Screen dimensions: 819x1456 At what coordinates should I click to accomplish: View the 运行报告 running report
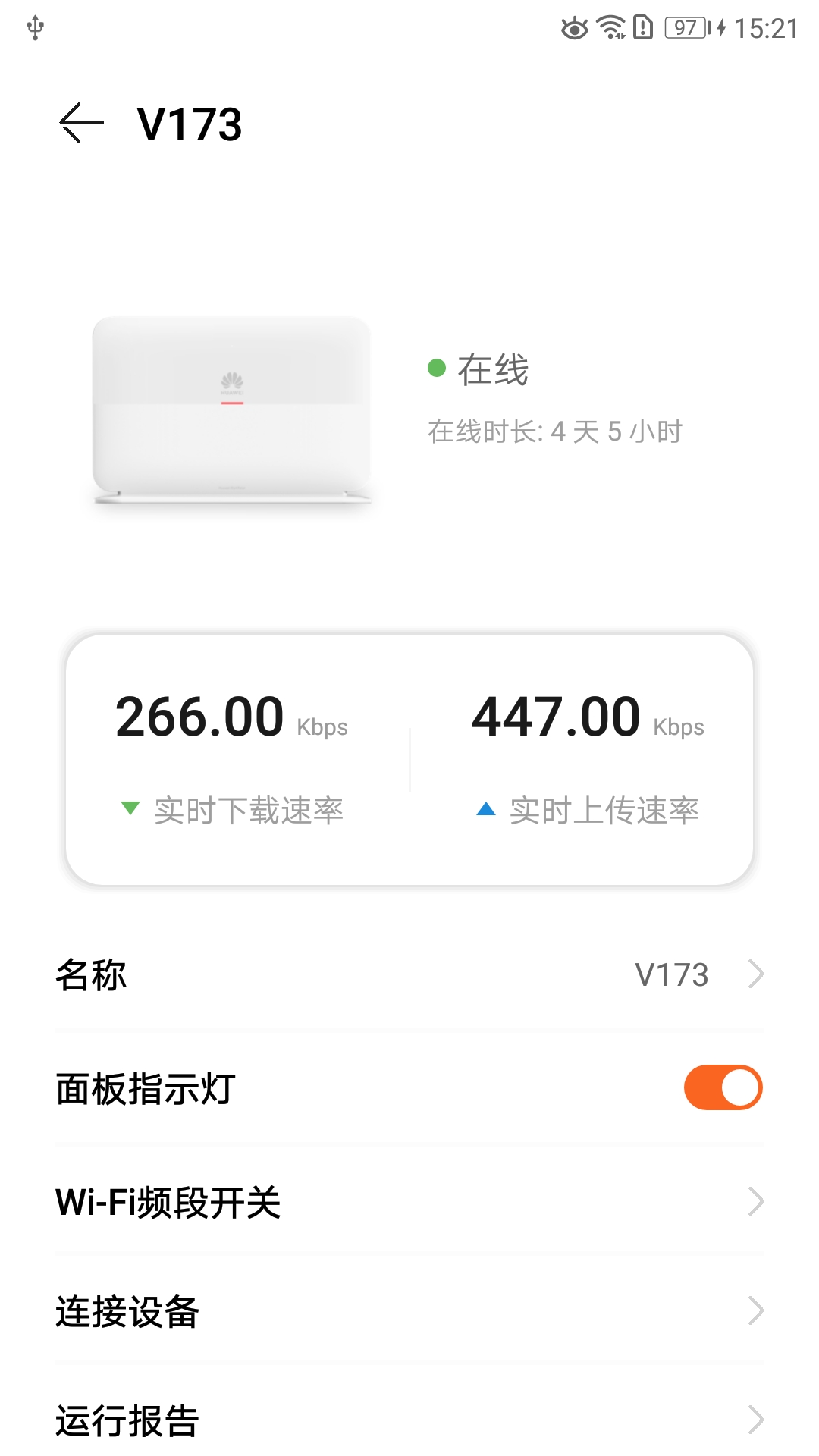[x=127, y=1420]
